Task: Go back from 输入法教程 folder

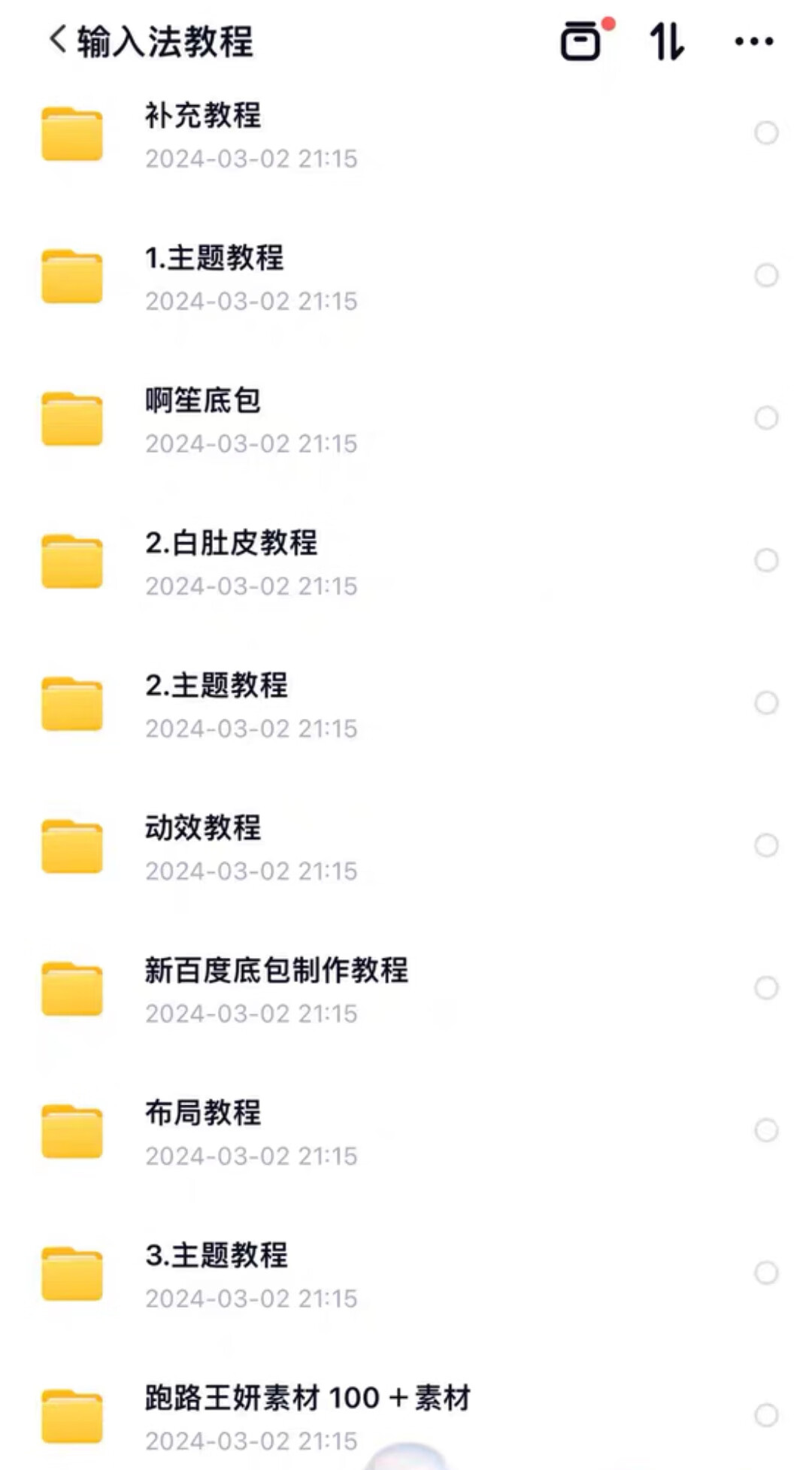Action: [x=58, y=40]
